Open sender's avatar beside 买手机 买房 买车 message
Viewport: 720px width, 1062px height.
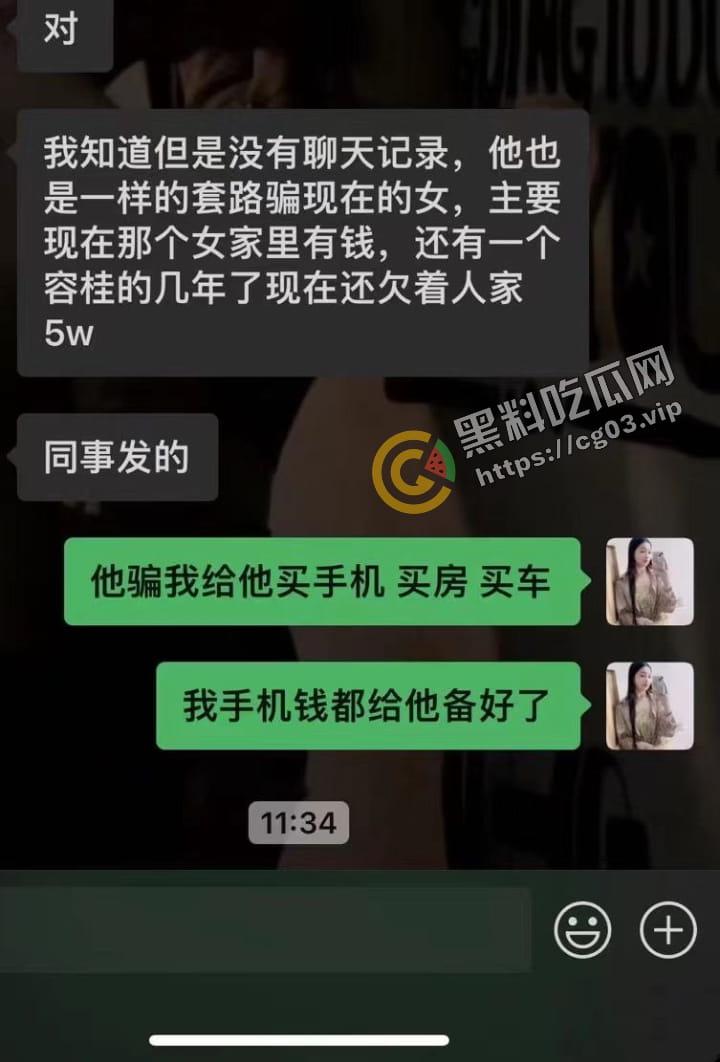click(650, 582)
